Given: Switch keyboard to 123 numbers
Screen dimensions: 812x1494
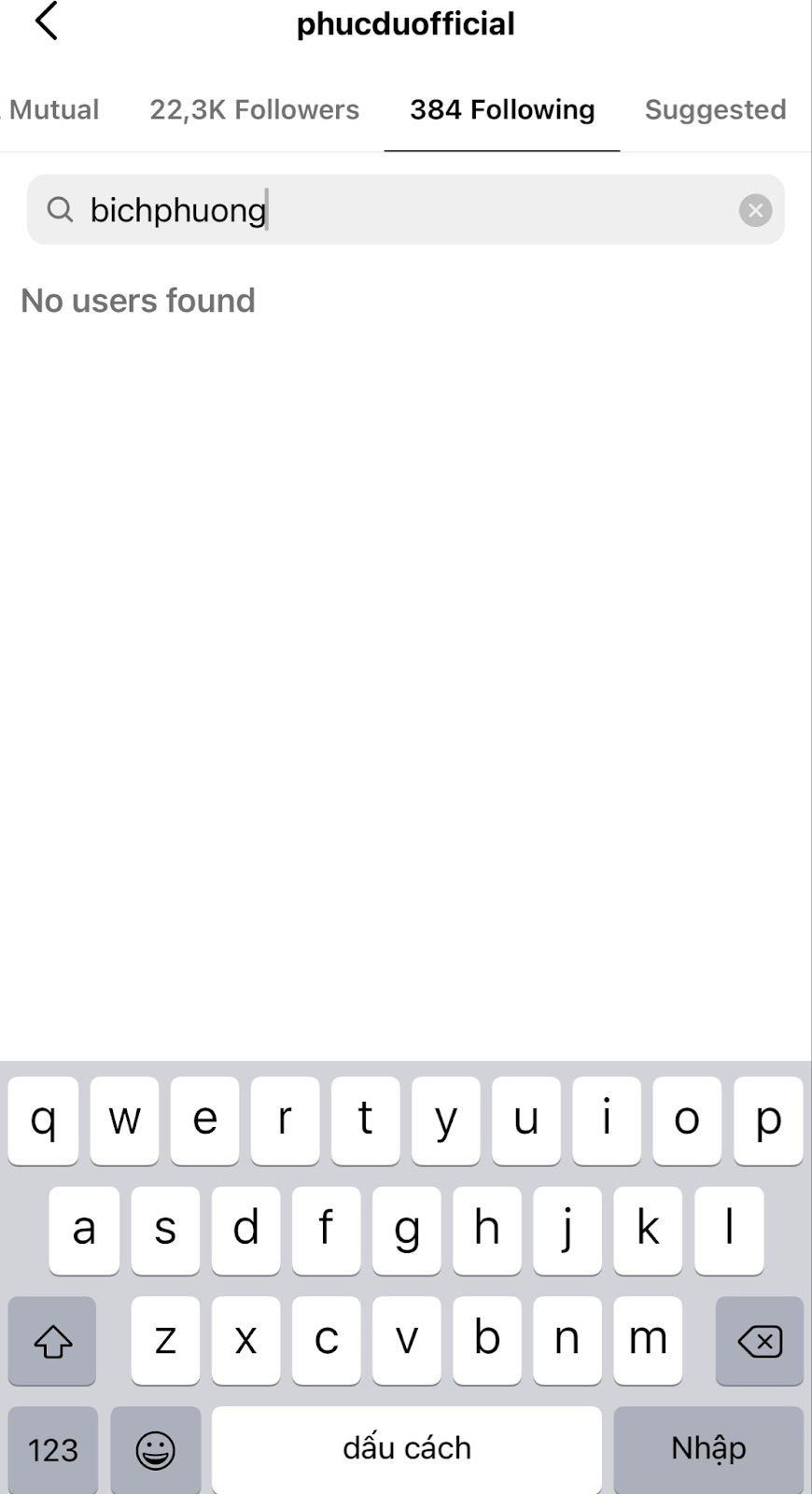Looking at the screenshot, I should (x=52, y=1449).
